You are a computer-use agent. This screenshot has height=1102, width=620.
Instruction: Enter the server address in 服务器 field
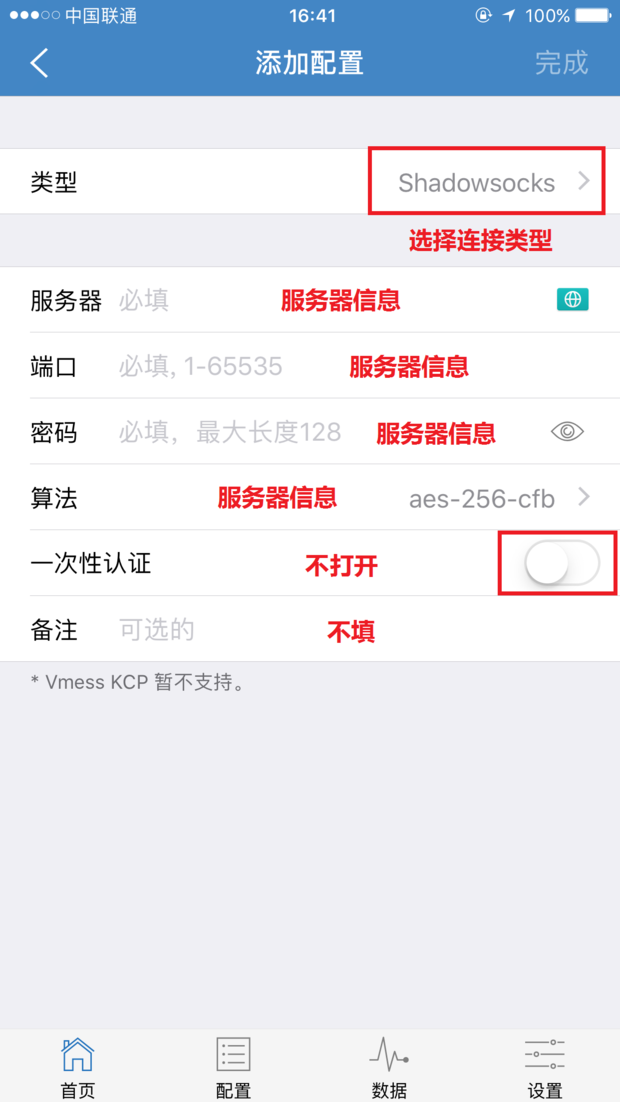pos(330,300)
